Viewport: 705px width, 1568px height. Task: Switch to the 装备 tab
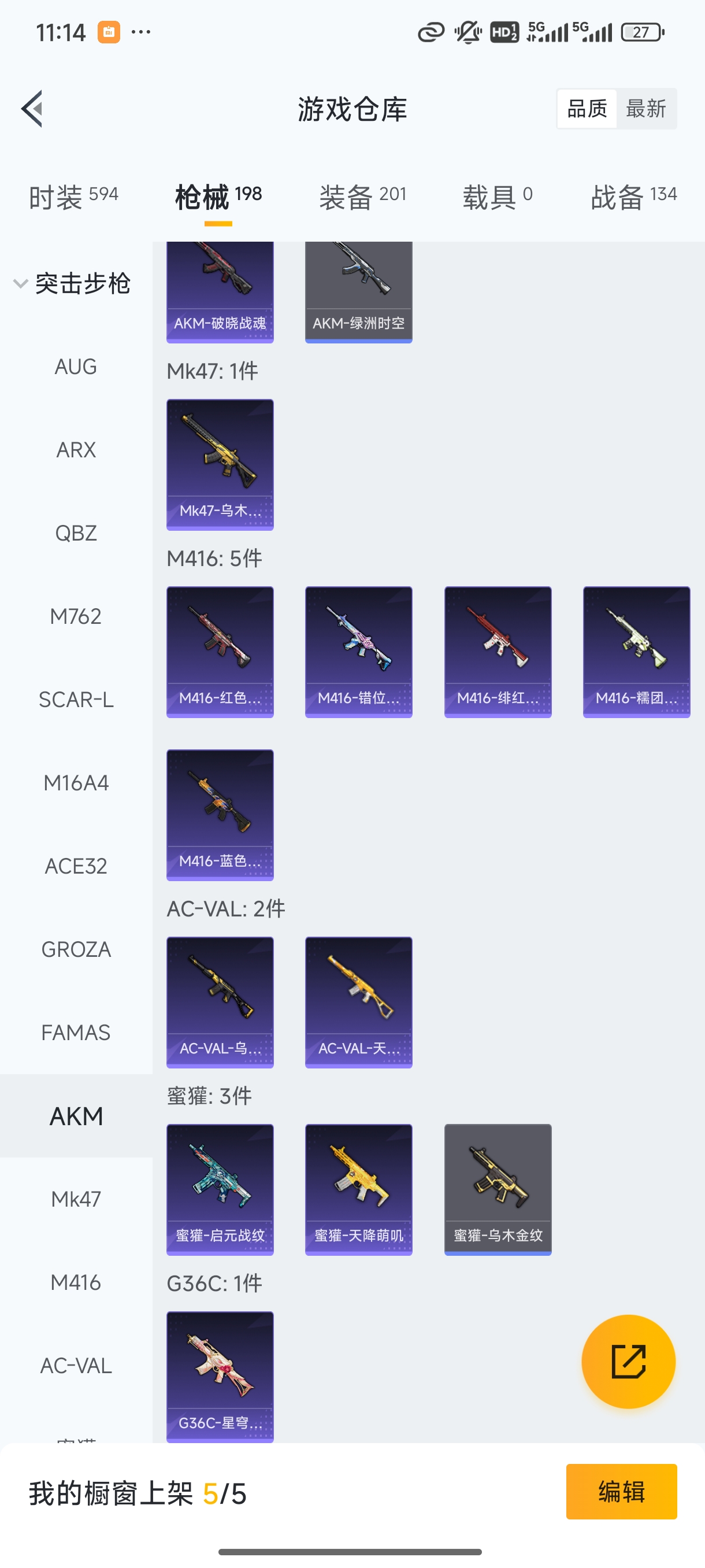[x=362, y=197]
